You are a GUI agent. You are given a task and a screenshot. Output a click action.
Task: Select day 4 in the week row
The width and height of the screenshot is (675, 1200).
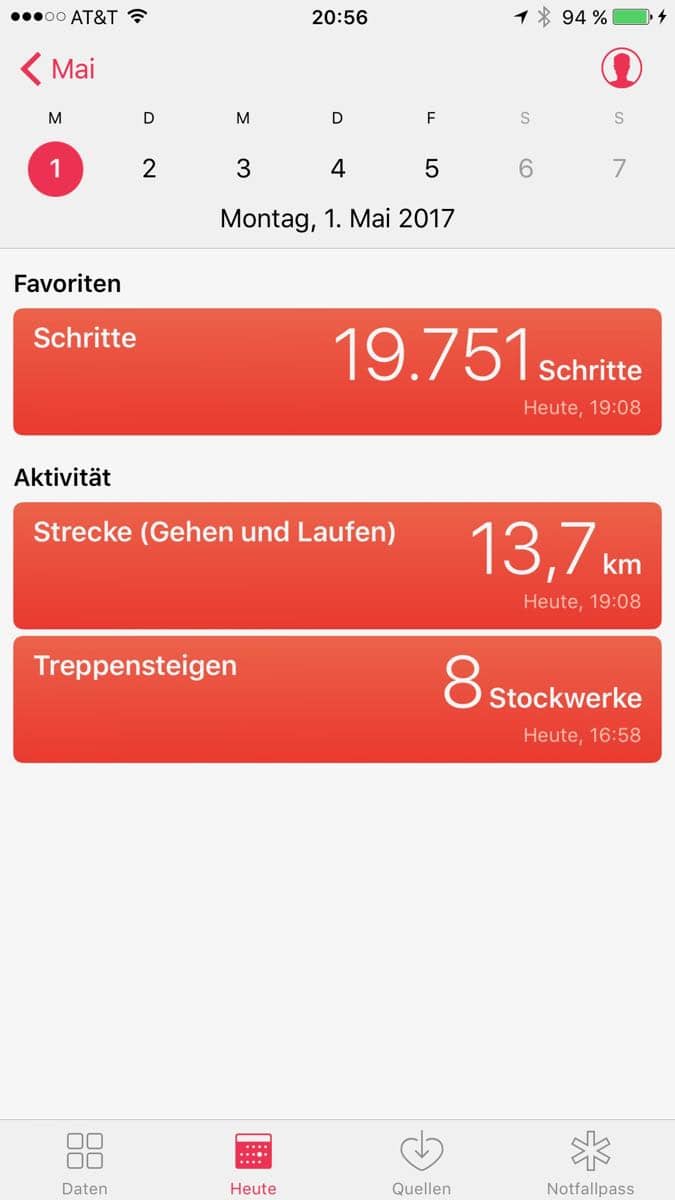click(x=338, y=168)
